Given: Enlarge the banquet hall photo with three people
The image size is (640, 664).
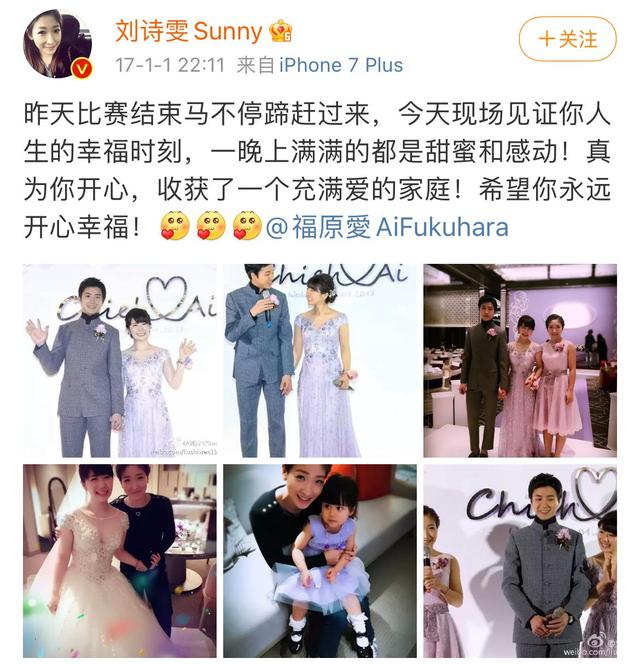Looking at the screenshot, I should point(520,360).
